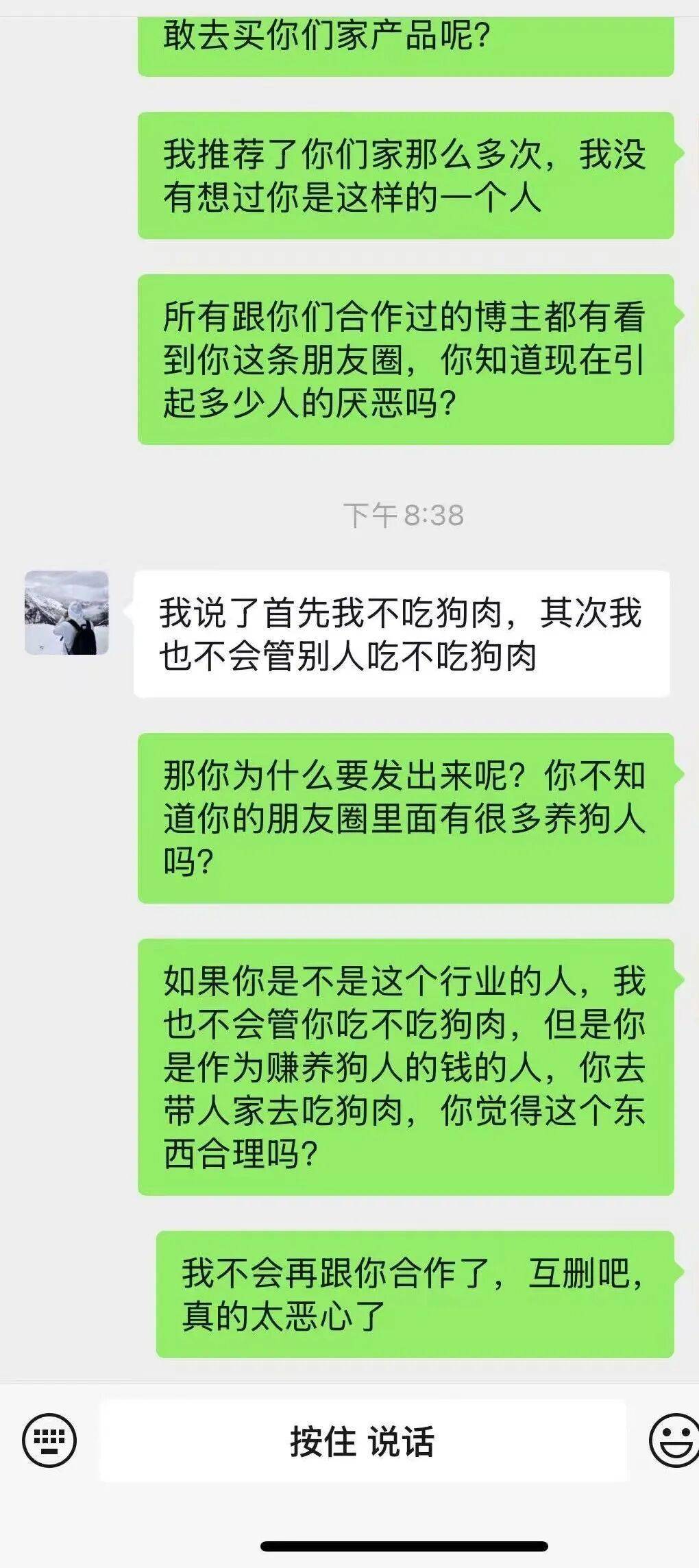Open the emoji sticker panel

point(675,1440)
